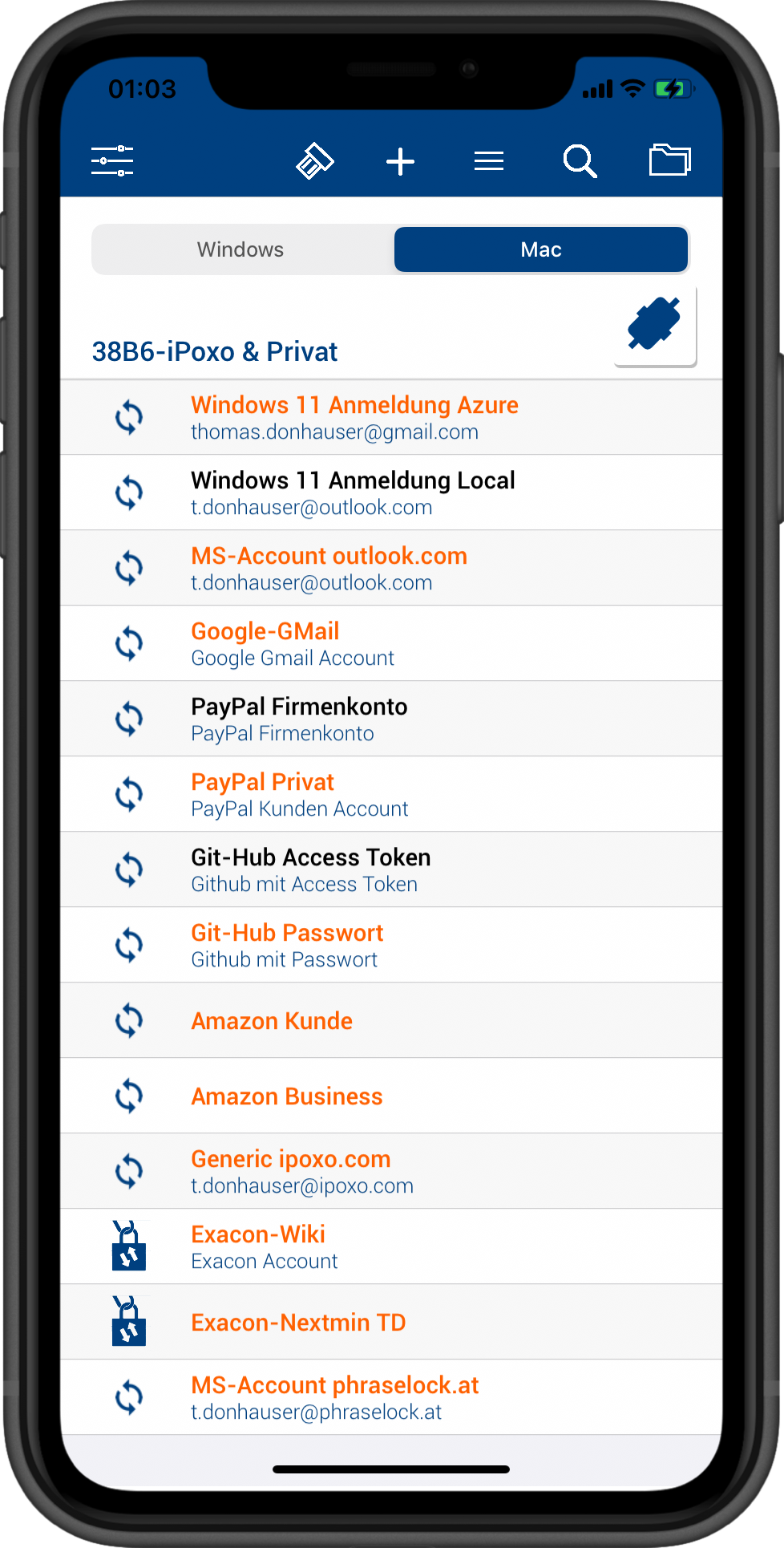Open PayPal Privat entry
The height and width of the screenshot is (1548, 784).
[299, 794]
